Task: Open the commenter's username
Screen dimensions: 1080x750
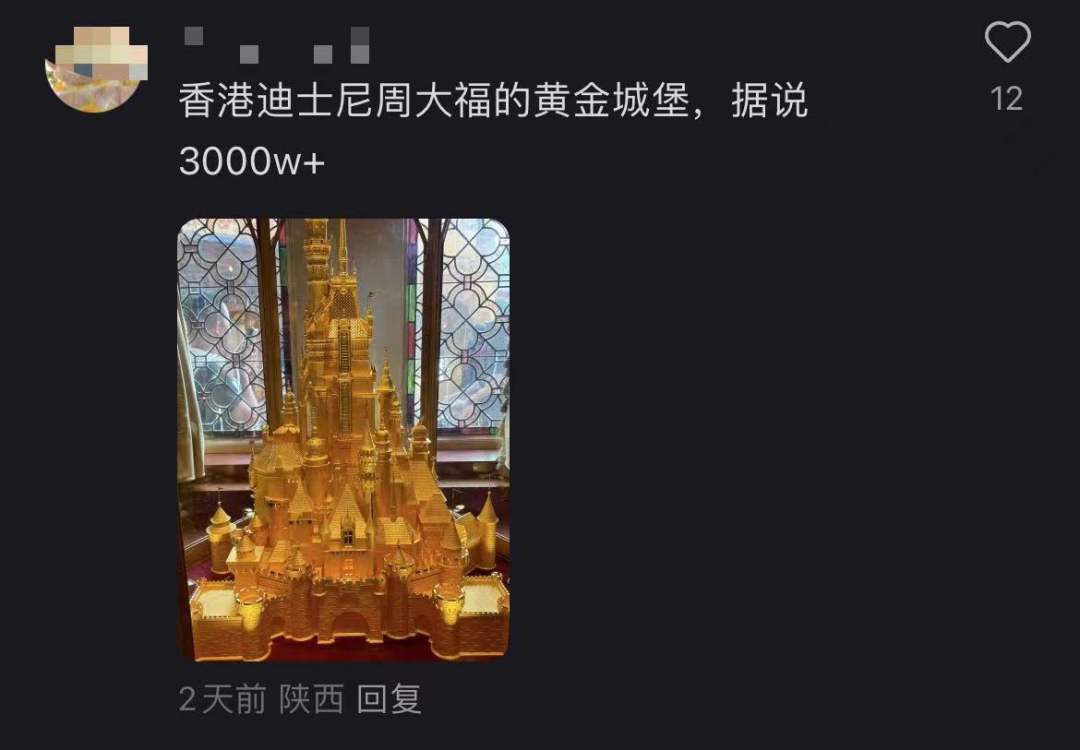Action: point(278,45)
